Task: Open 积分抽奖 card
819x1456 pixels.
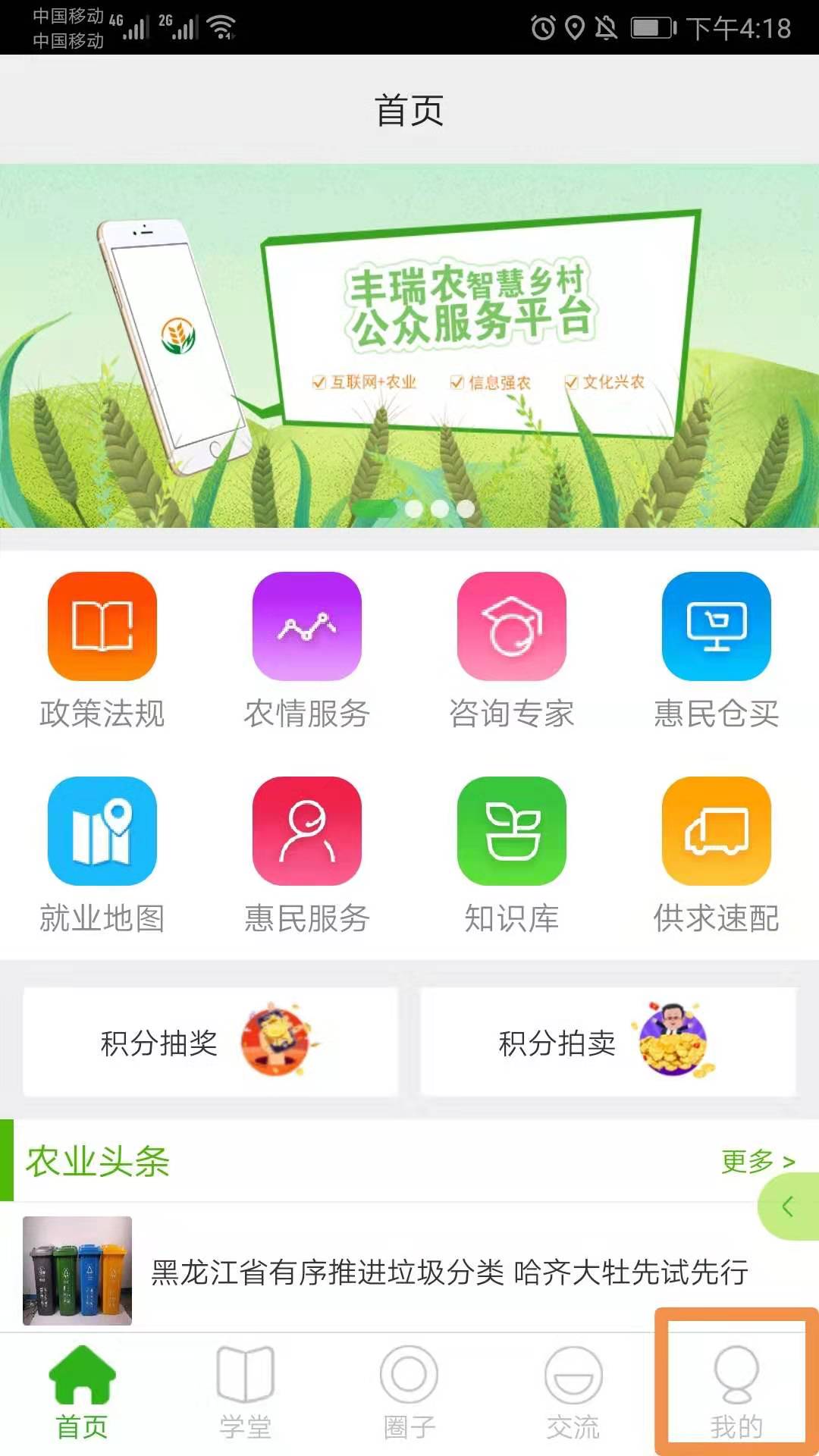Action: (x=210, y=1043)
